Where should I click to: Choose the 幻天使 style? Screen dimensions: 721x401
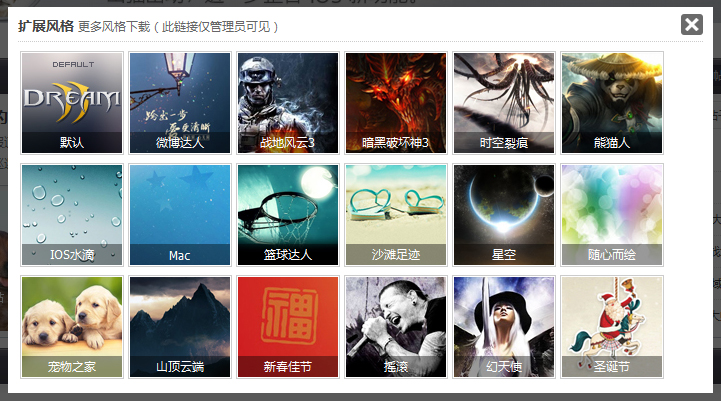coord(504,327)
